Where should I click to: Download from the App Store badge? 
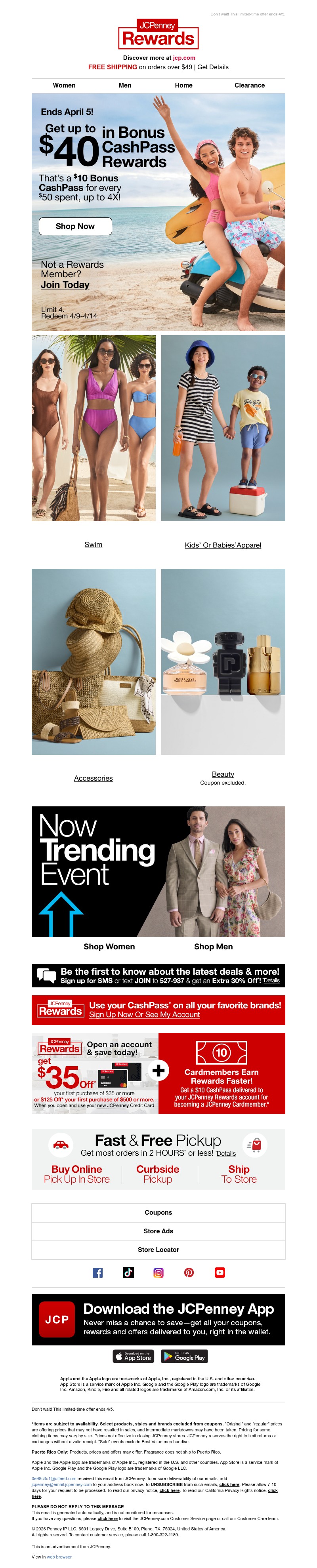click(134, 1356)
